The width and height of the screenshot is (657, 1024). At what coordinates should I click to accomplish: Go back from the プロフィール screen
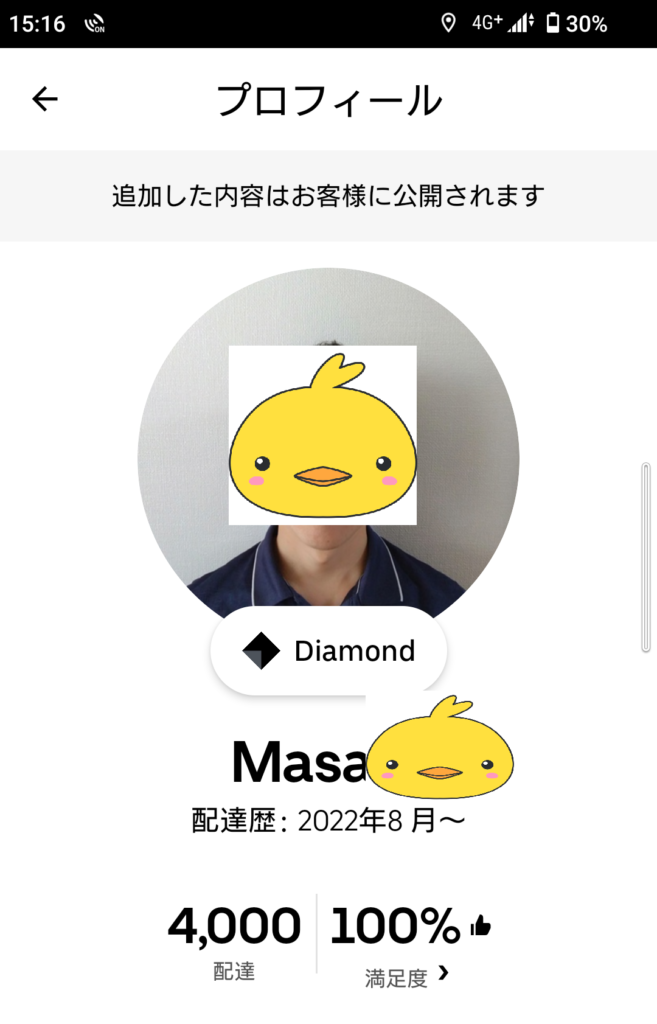click(45, 99)
